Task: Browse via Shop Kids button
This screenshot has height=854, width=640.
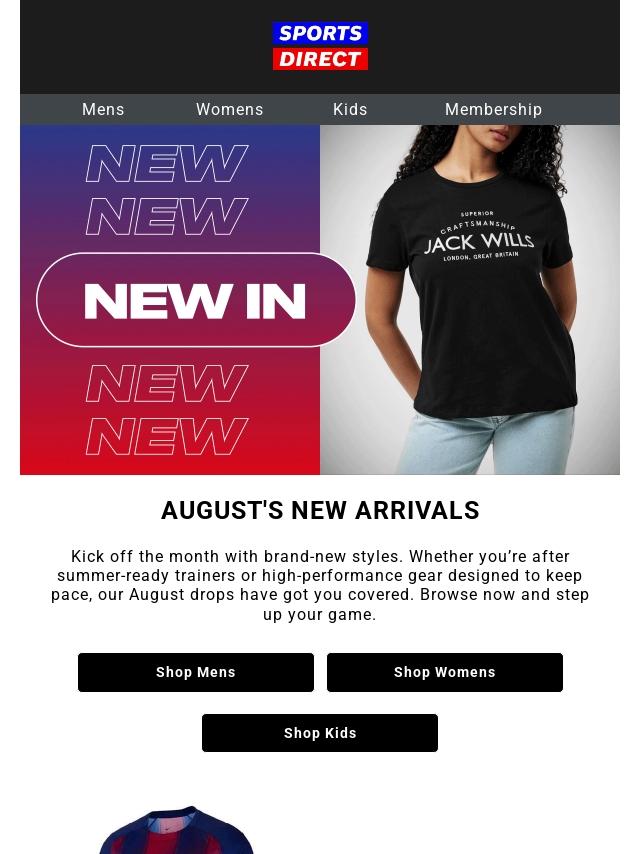Action: coord(320,733)
